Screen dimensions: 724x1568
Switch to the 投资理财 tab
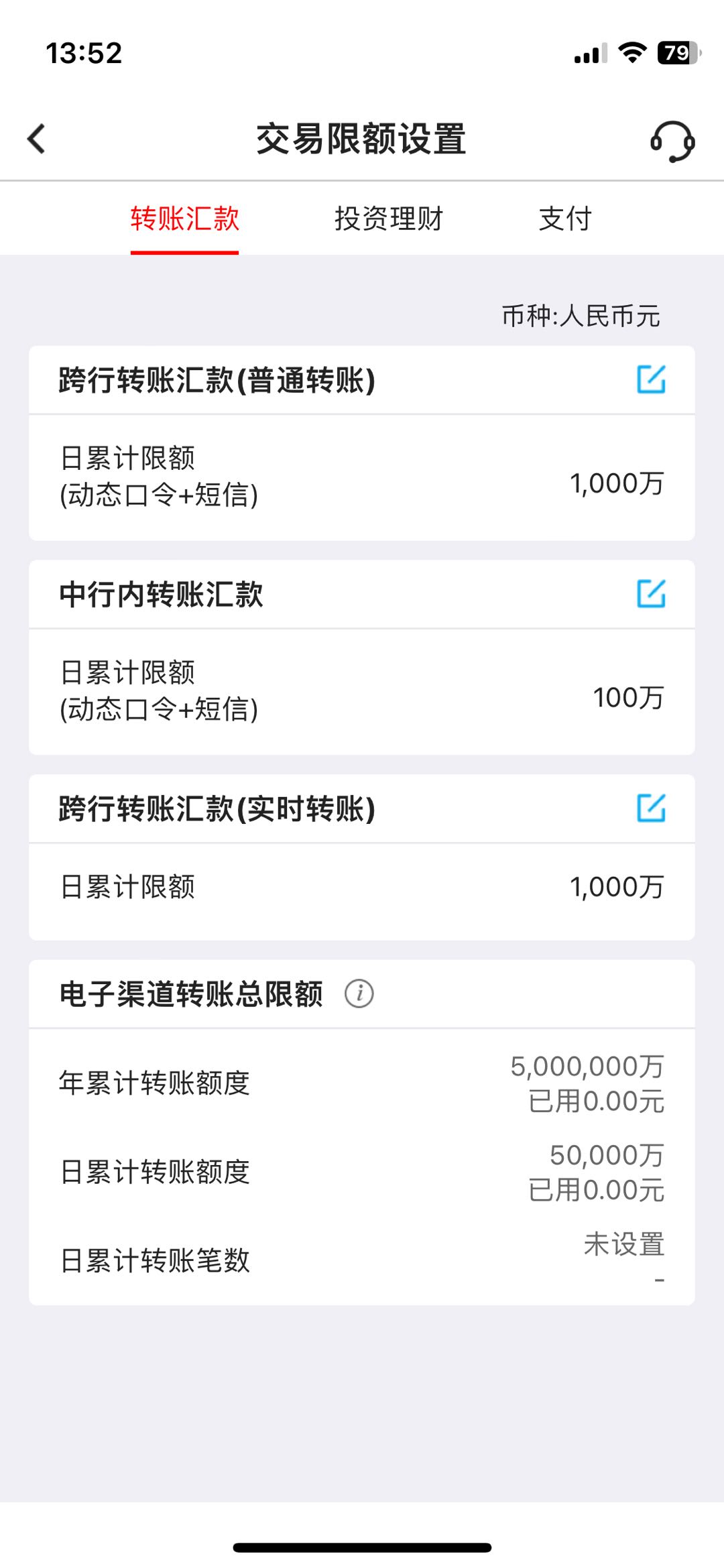pos(389,219)
